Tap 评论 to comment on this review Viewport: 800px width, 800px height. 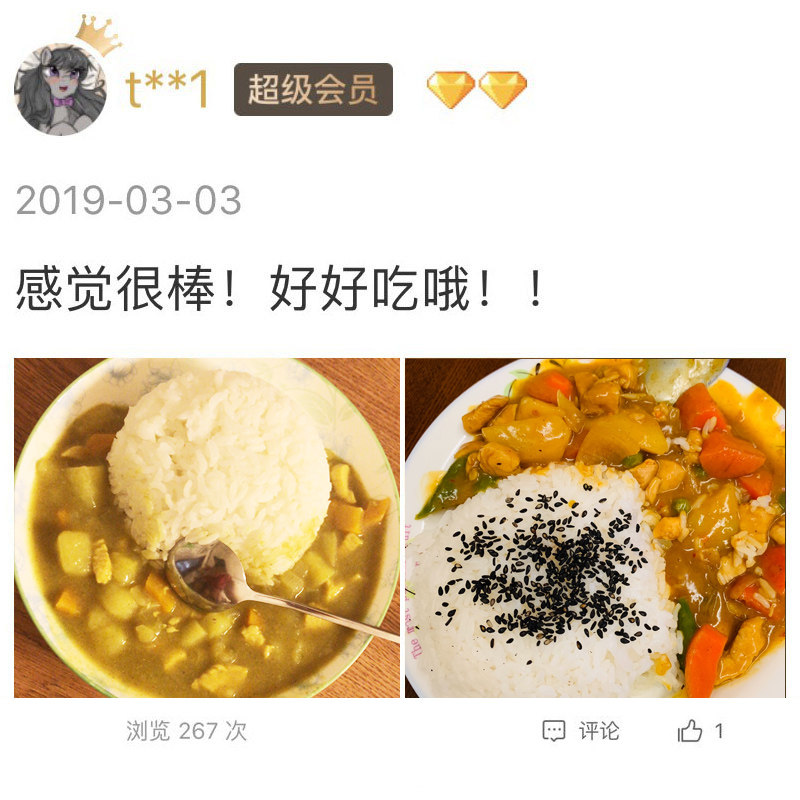(x=581, y=731)
